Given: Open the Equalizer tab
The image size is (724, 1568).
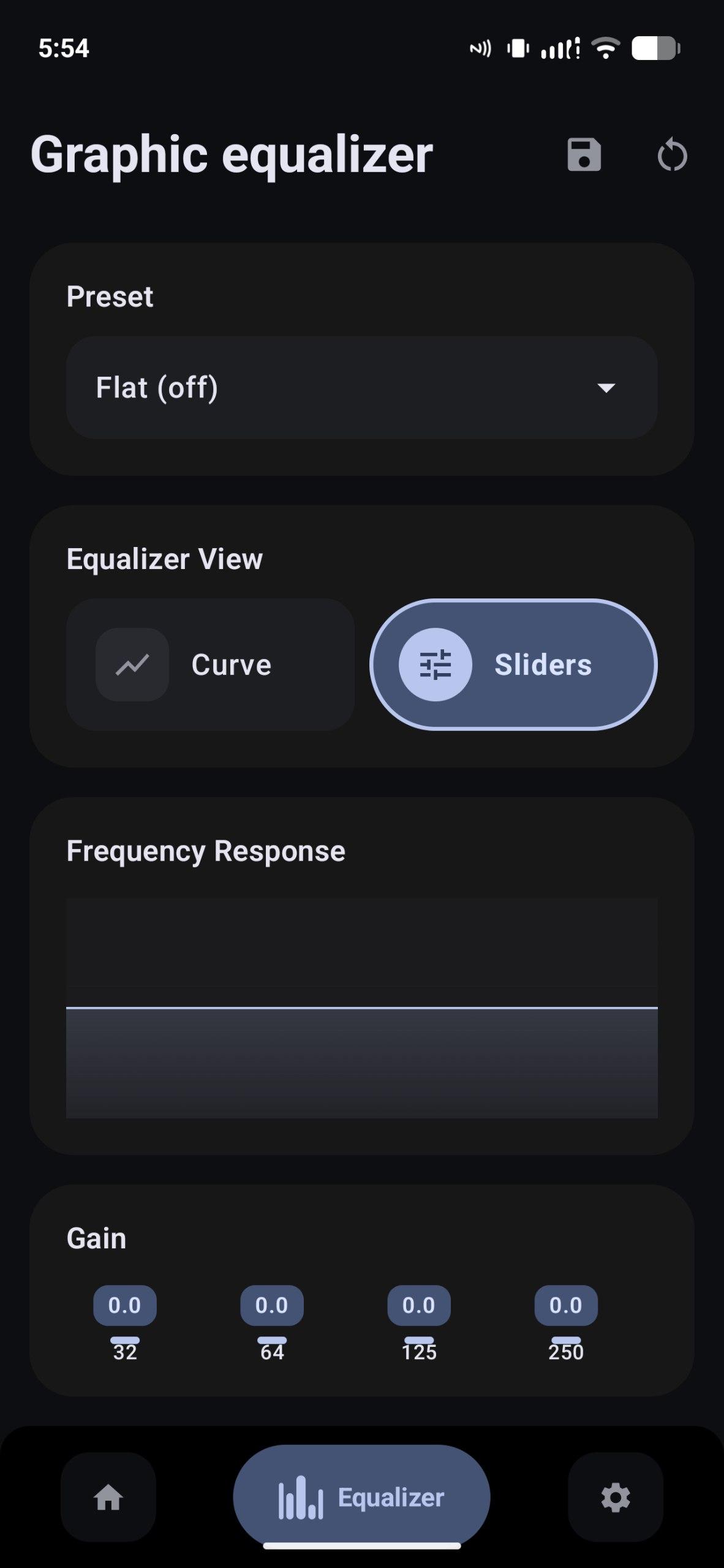Looking at the screenshot, I should pyautogui.click(x=361, y=1498).
